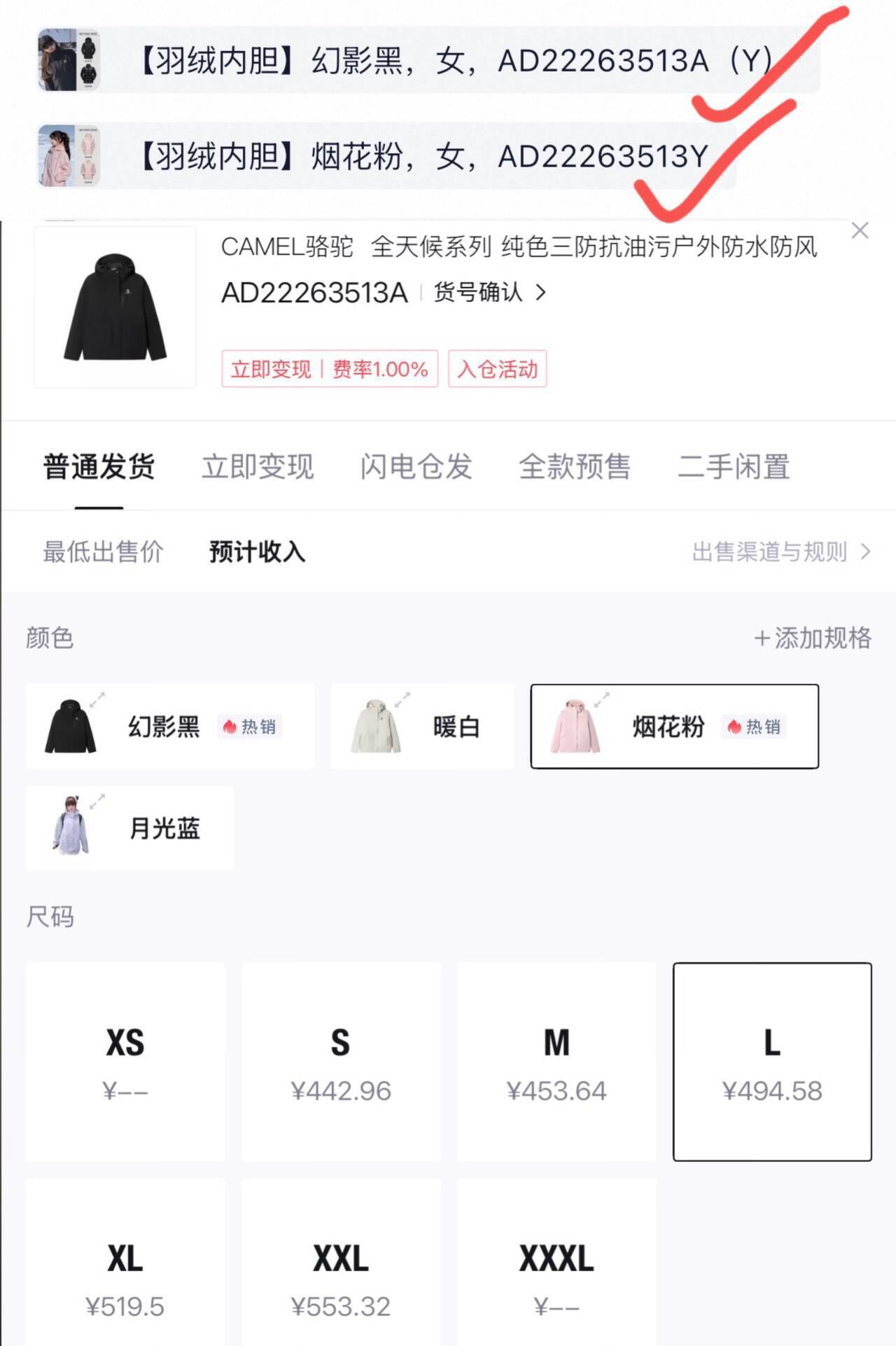This screenshot has height=1346, width=896.
Task: Select size XS
Action: (125, 1062)
